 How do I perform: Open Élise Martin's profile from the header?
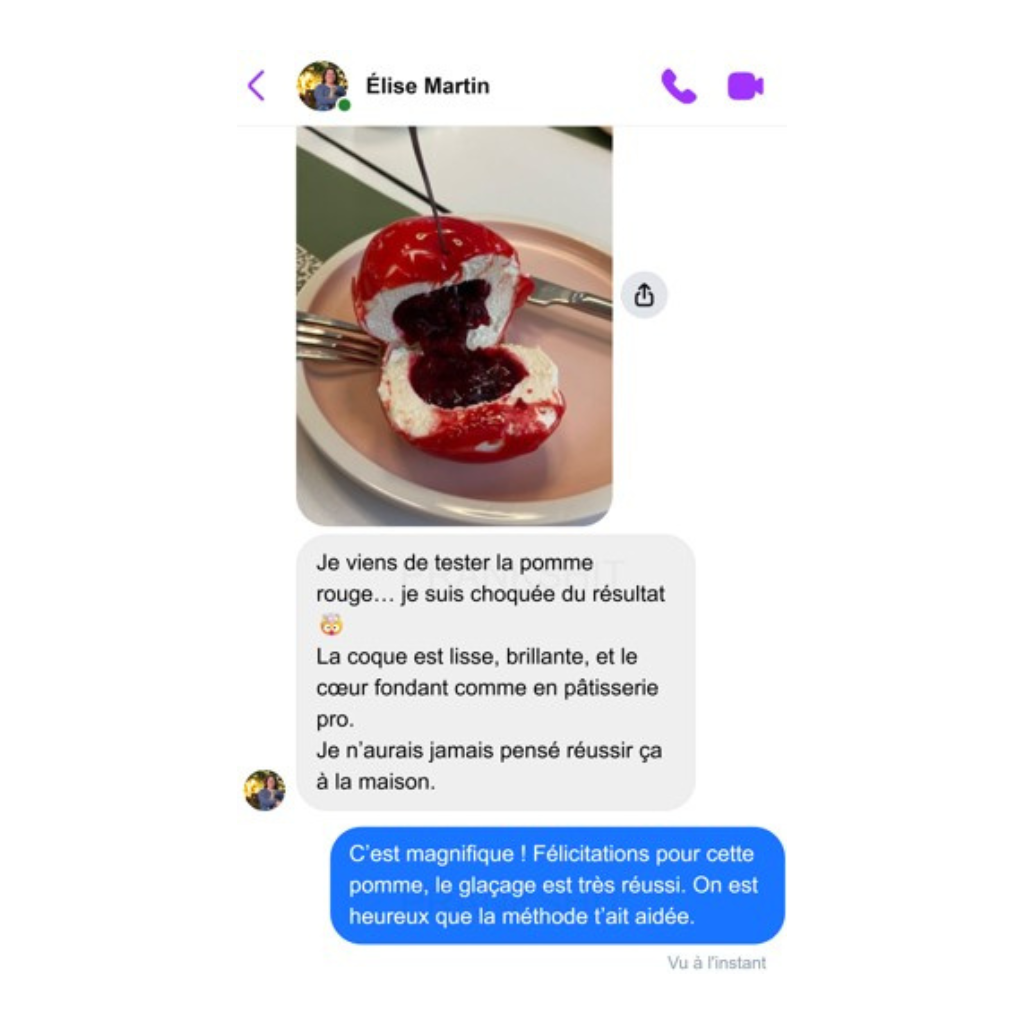(x=323, y=86)
